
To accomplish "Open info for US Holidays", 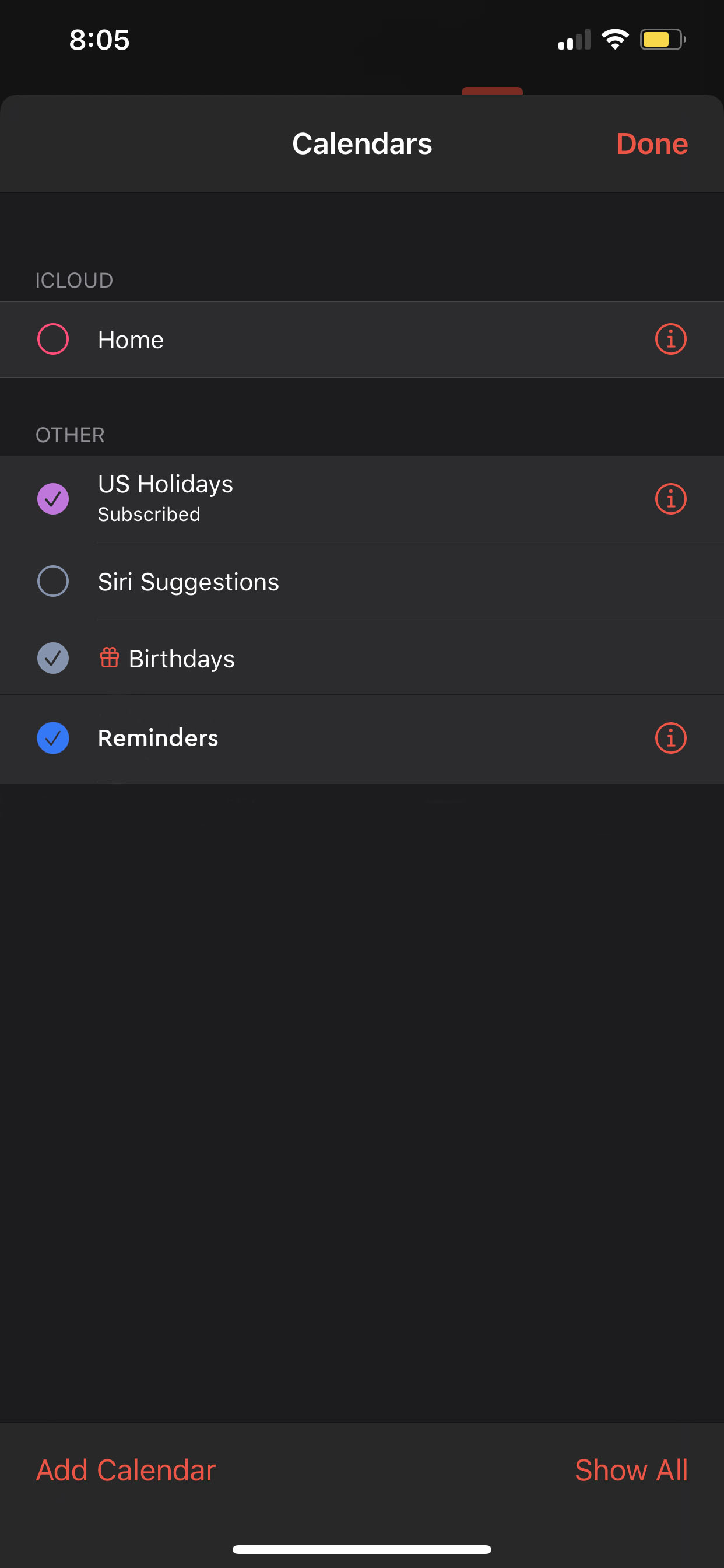I will pyautogui.click(x=670, y=499).
